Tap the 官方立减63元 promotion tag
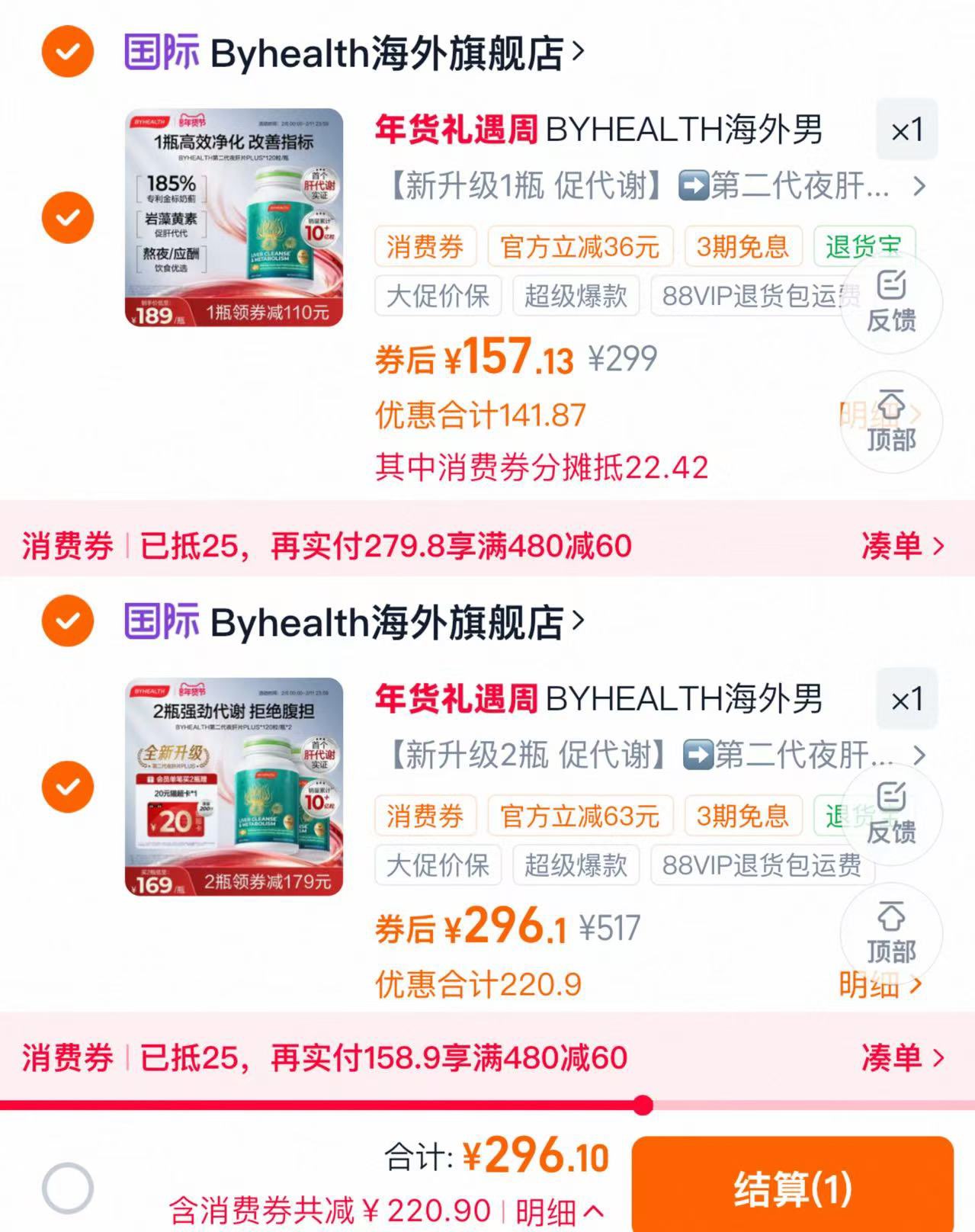This screenshot has height=1232, width=975. click(x=579, y=817)
